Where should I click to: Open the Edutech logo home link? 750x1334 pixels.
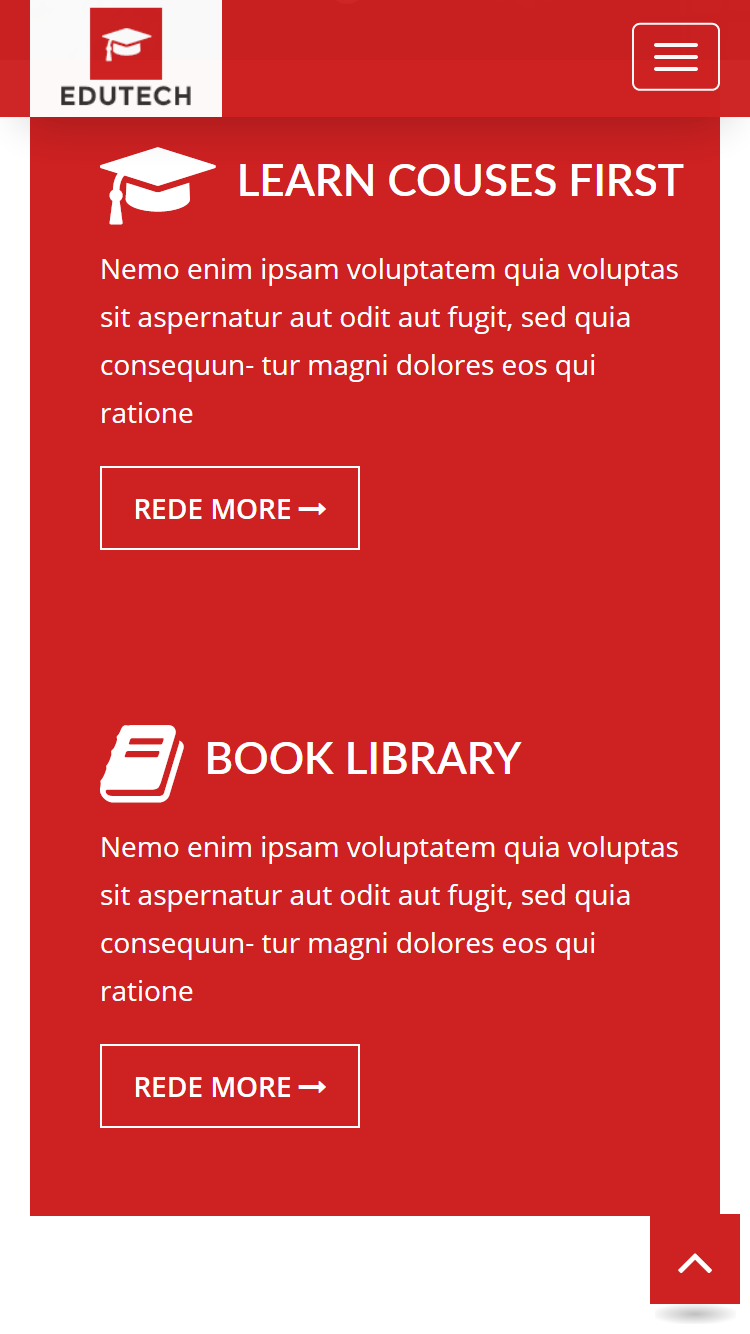tap(126, 58)
